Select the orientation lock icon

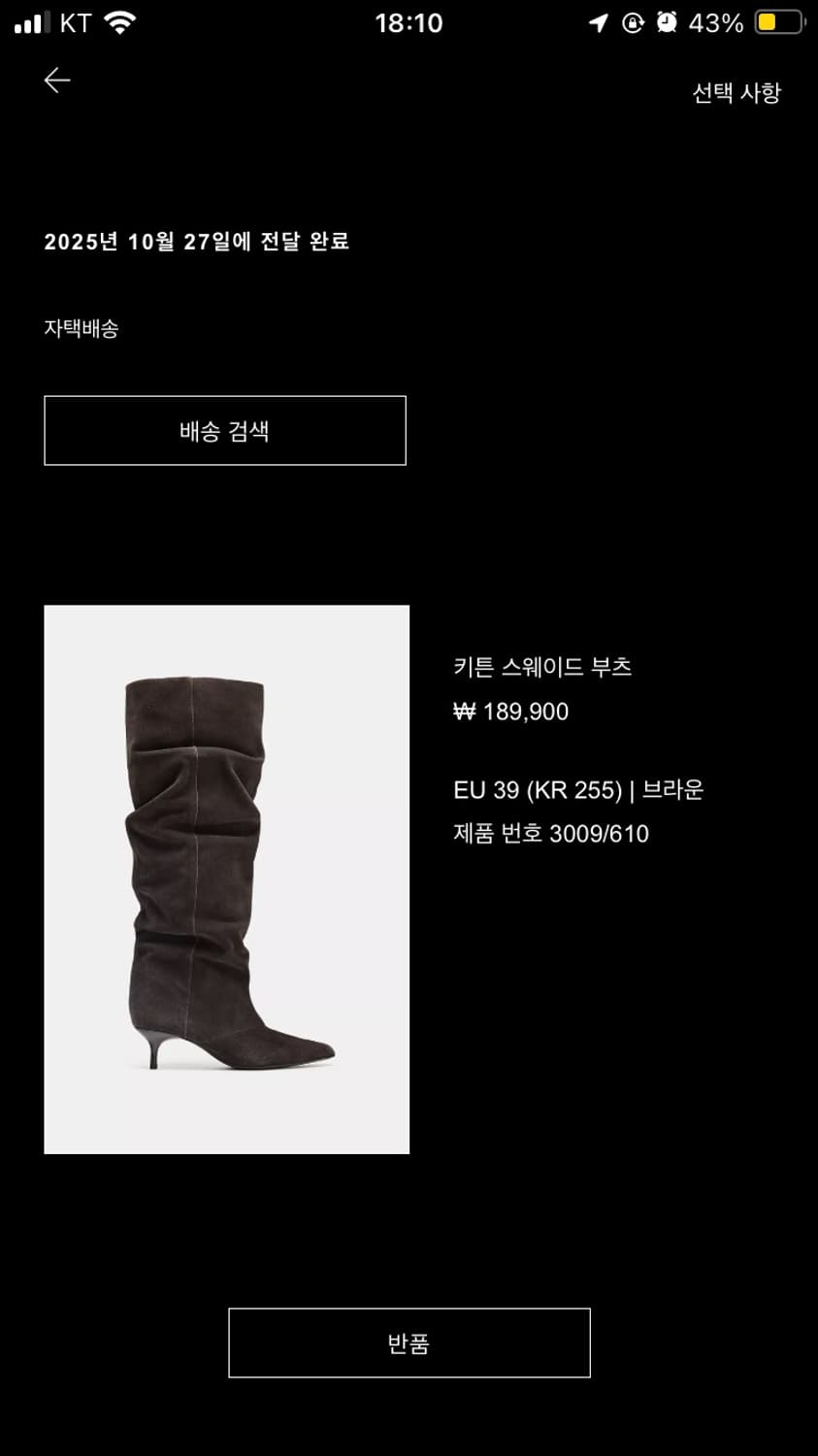(631, 21)
